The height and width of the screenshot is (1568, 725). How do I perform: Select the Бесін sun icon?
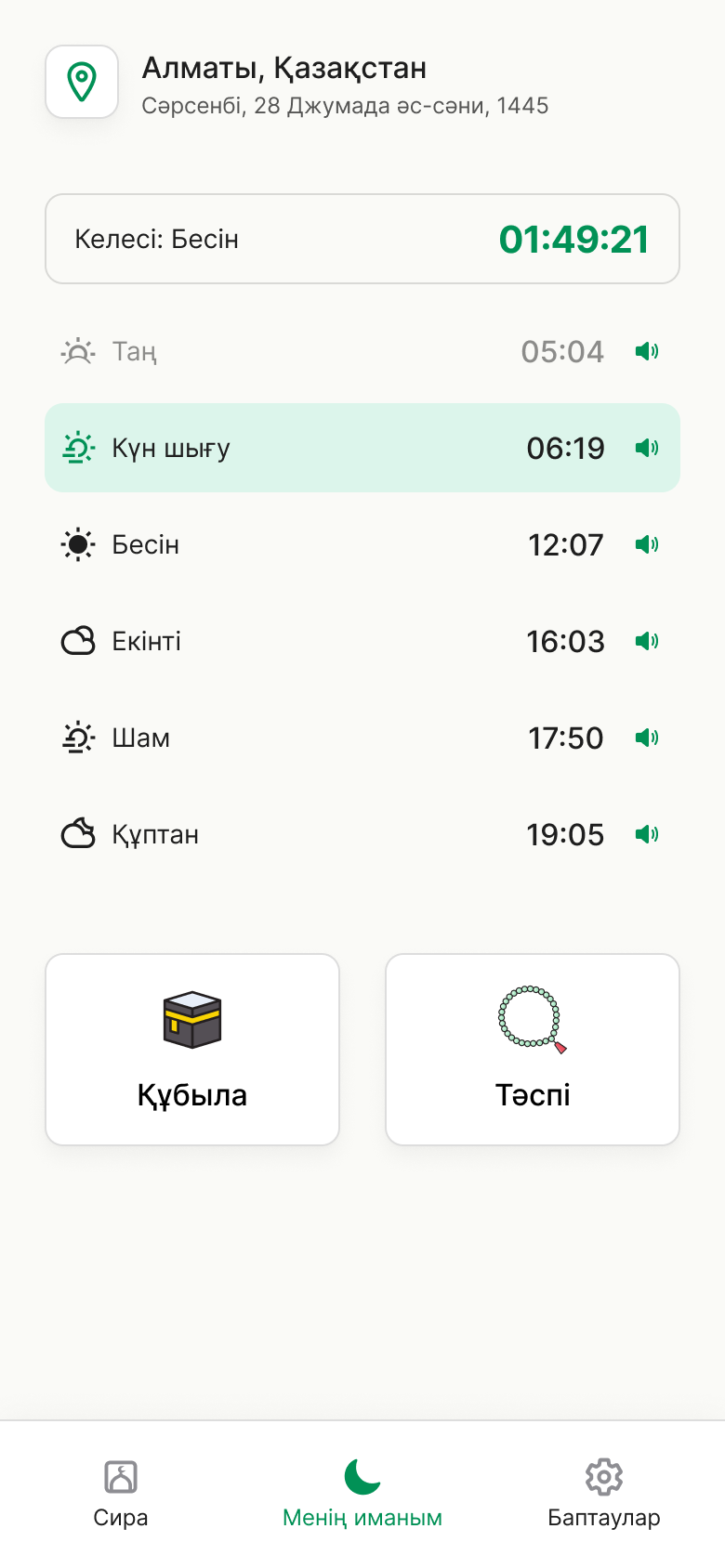tap(78, 545)
